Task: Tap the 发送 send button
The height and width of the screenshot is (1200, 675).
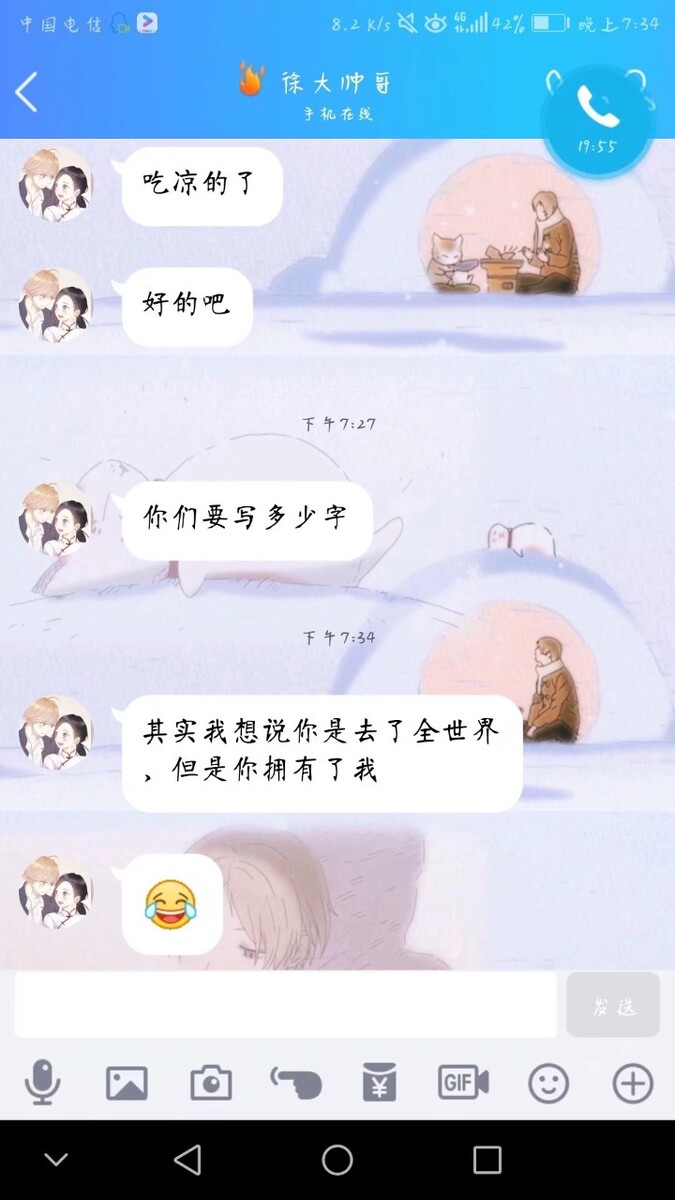Action: pyautogui.click(x=613, y=1005)
